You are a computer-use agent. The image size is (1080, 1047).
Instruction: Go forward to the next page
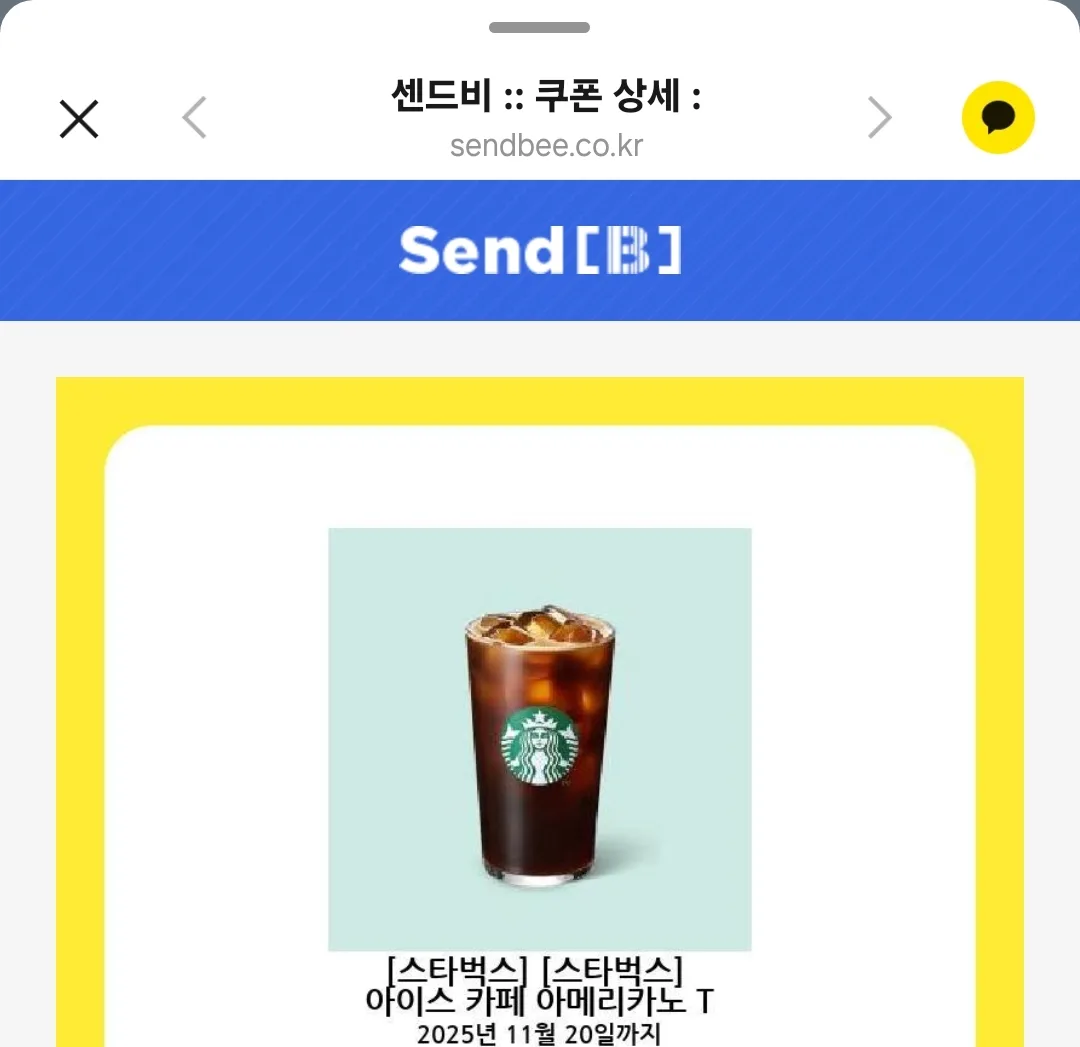click(879, 118)
